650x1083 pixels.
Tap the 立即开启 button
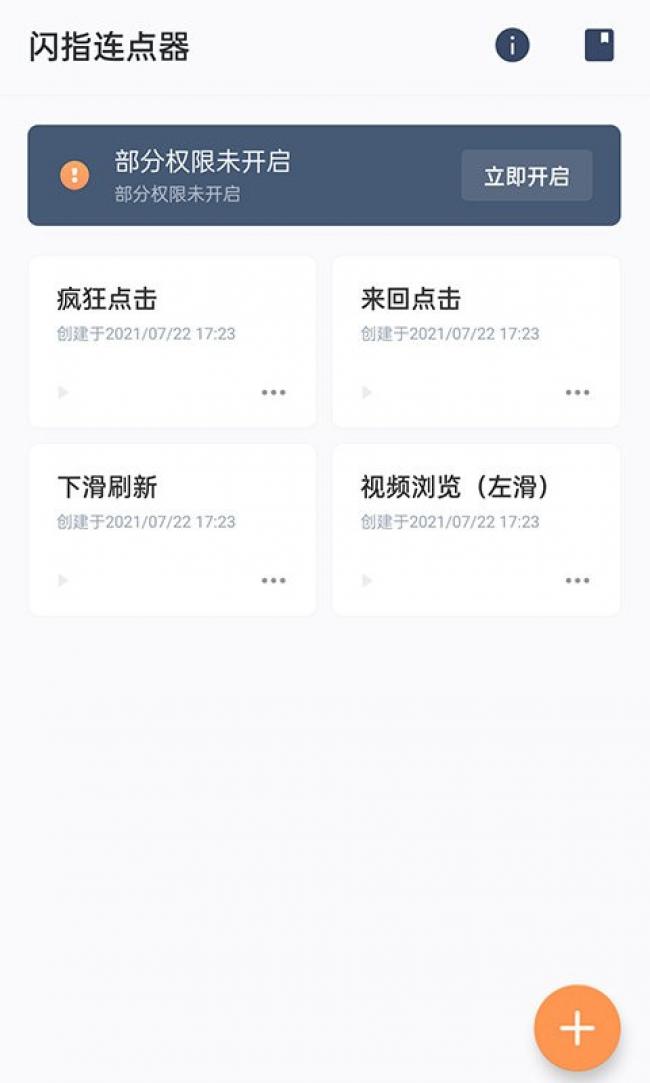point(526,176)
